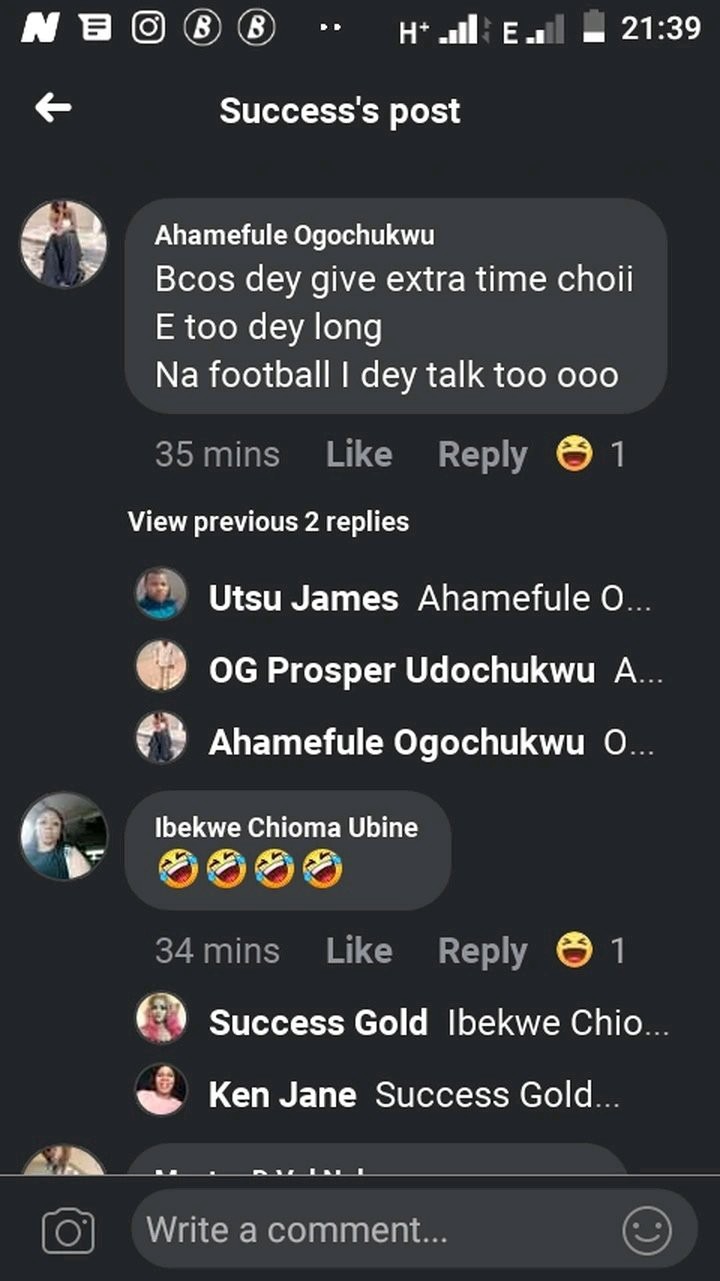720x1281 pixels.
Task: View Ibekwe Chioma Ubine's profile picture
Action: click(64, 836)
